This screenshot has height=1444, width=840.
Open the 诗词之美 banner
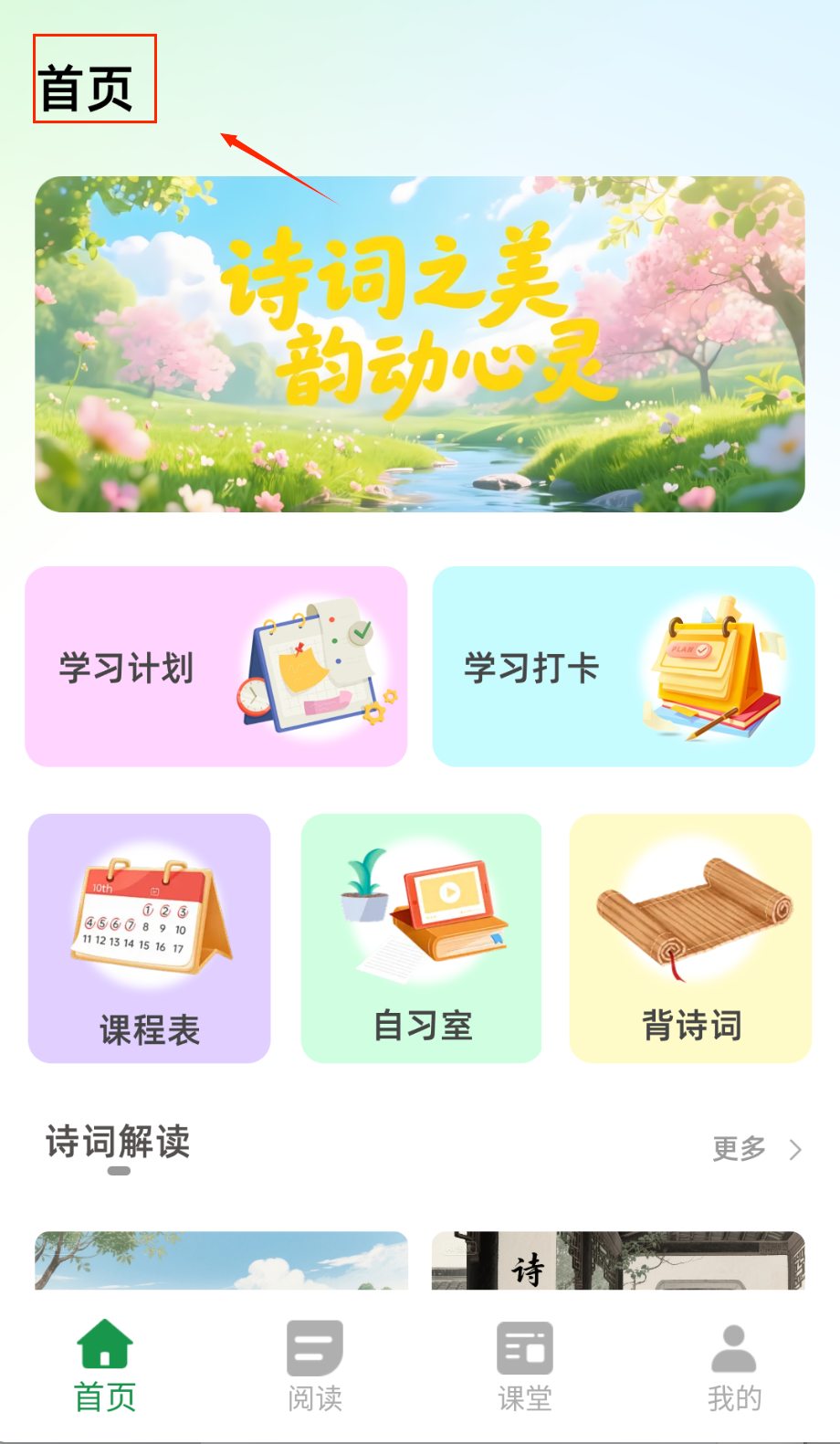(x=420, y=343)
